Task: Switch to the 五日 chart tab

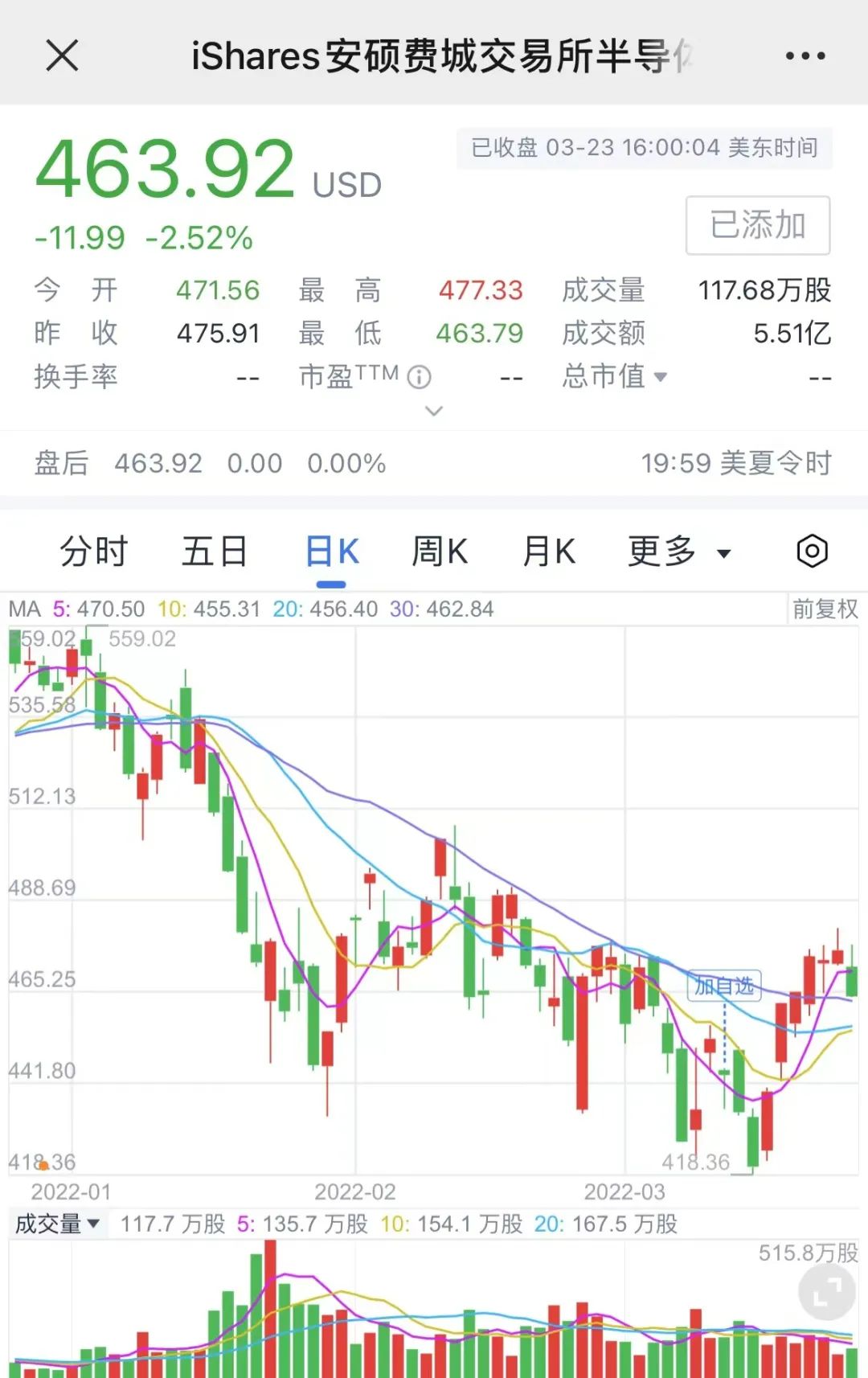Action: [214, 552]
